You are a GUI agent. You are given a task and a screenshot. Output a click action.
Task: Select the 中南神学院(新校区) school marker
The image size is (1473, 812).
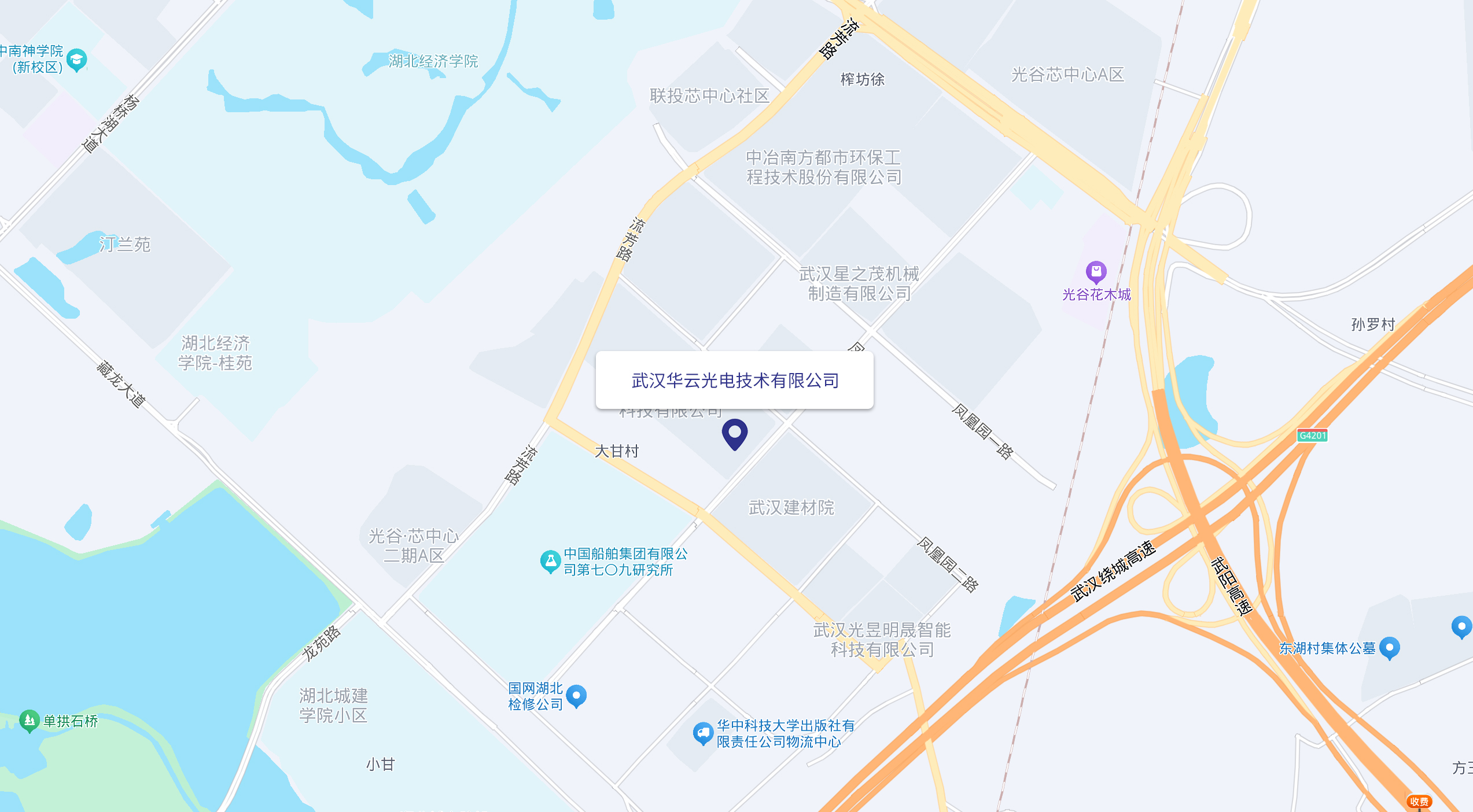[77, 59]
